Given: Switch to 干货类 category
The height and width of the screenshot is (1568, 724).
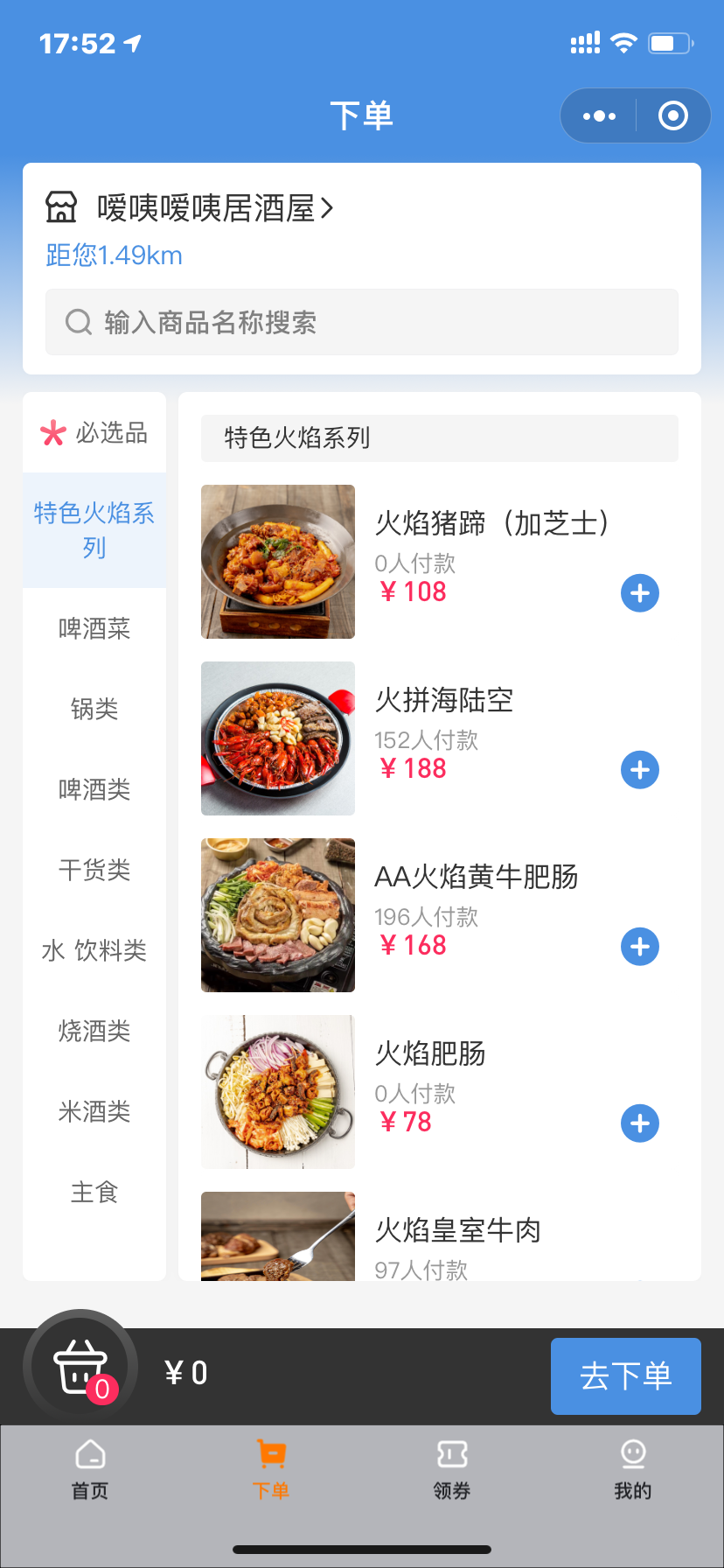Looking at the screenshot, I should [94, 870].
